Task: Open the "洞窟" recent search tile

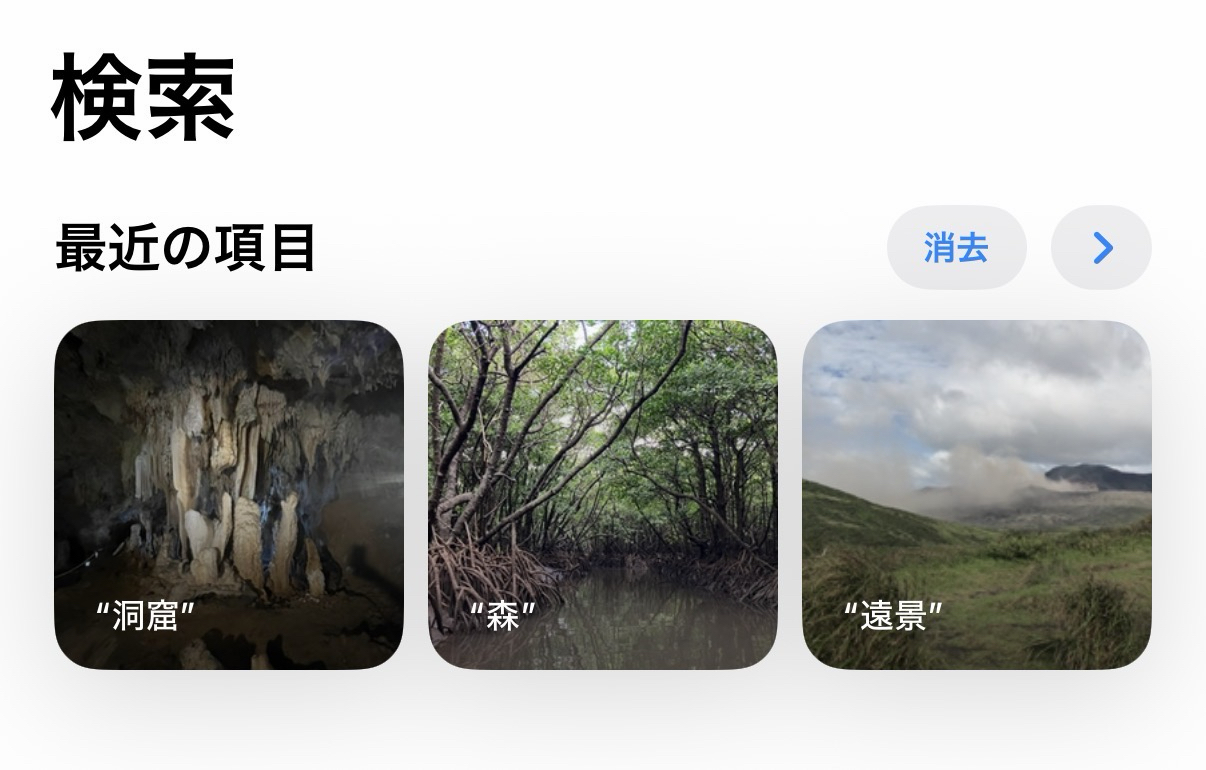Action: tap(229, 495)
